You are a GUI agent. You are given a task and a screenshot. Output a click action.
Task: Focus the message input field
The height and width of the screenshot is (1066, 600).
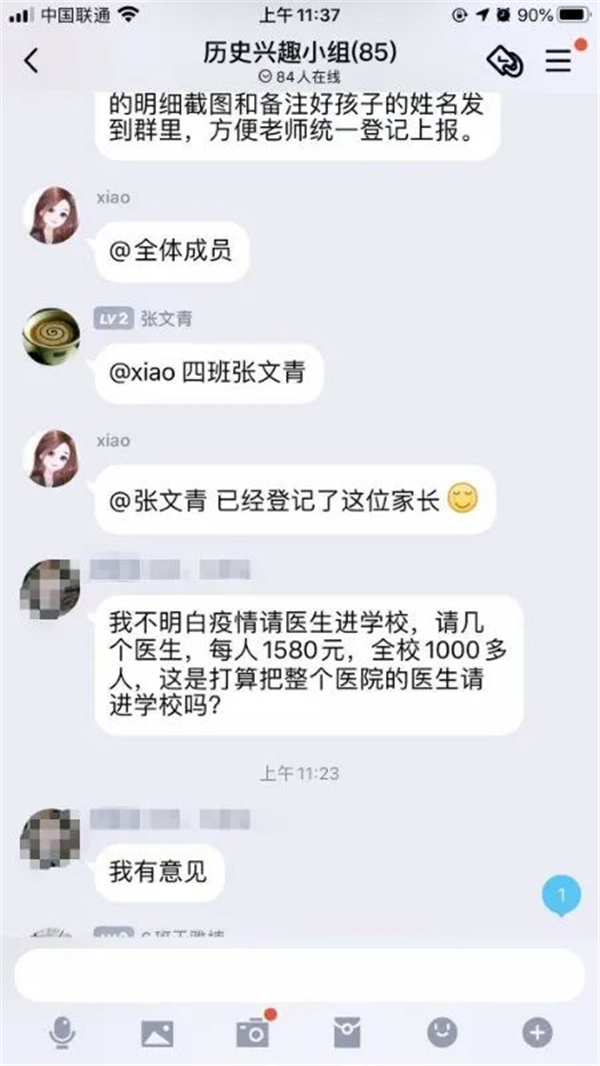point(298,974)
